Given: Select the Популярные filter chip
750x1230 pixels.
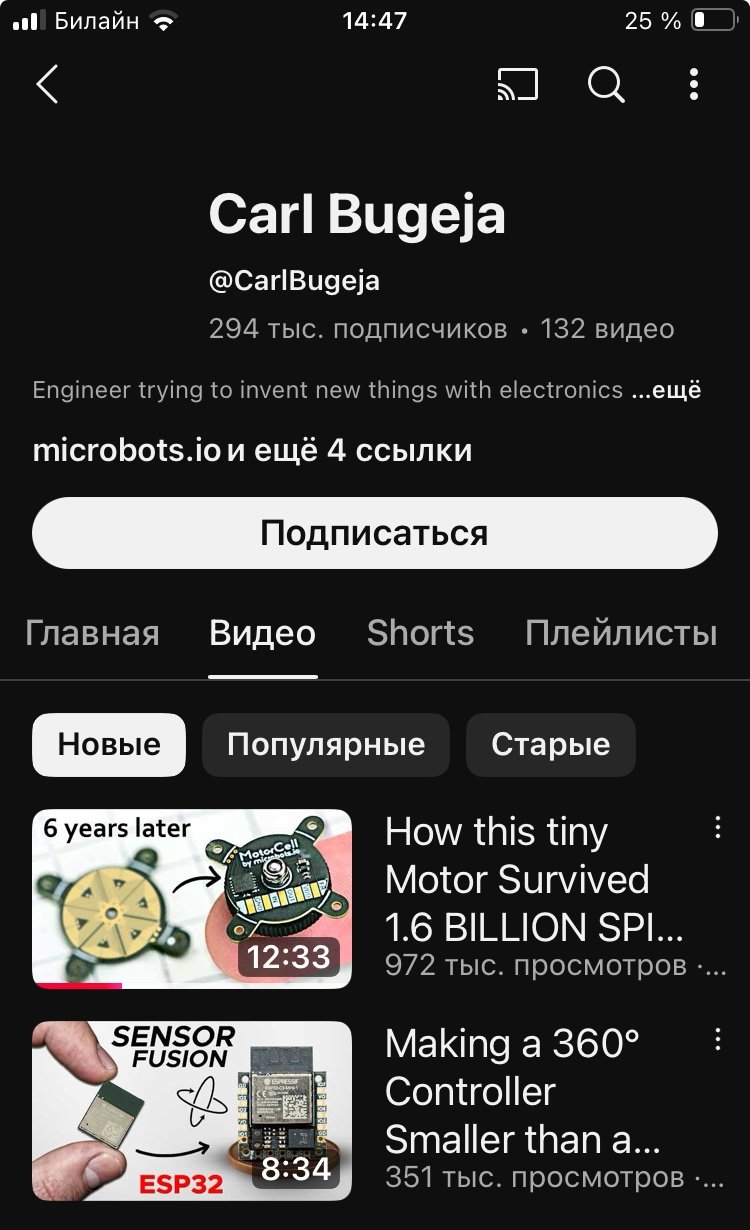Looking at the screenshot, I should click(x=326, y=744).
